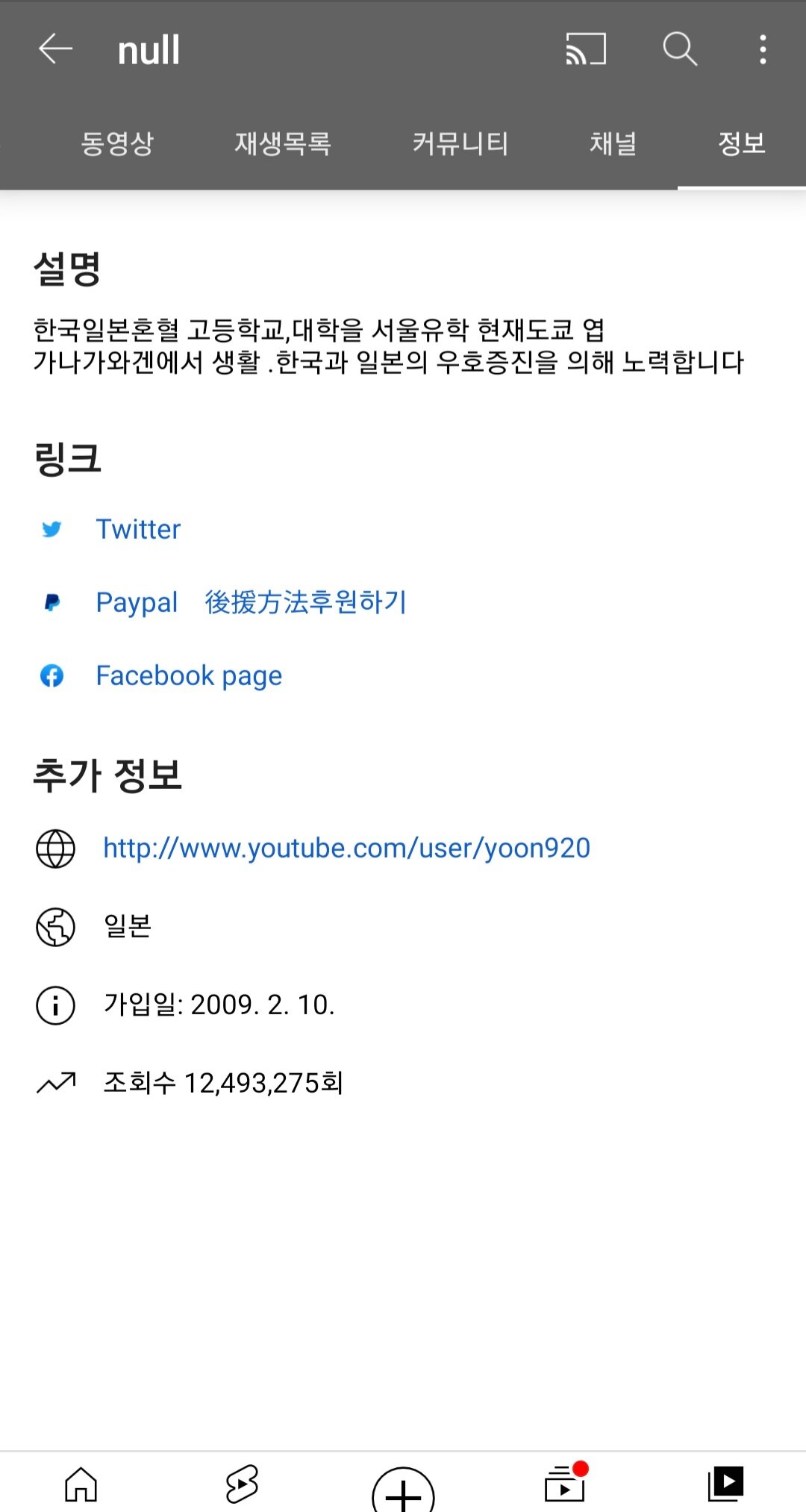
Task: Open the Library tab
Action: click(725, 1484)
